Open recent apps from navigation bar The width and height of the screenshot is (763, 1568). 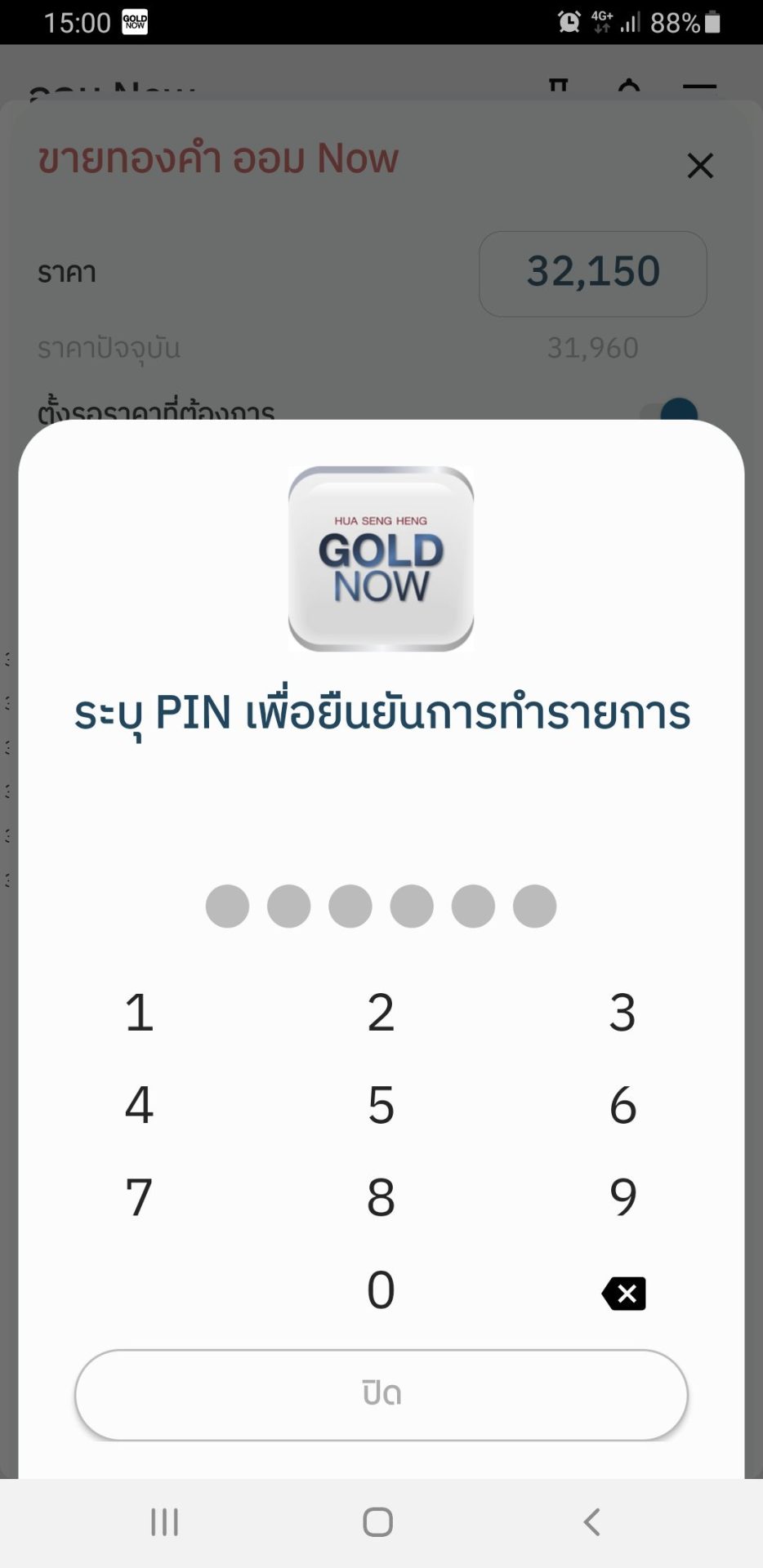tap(164, 1522)
